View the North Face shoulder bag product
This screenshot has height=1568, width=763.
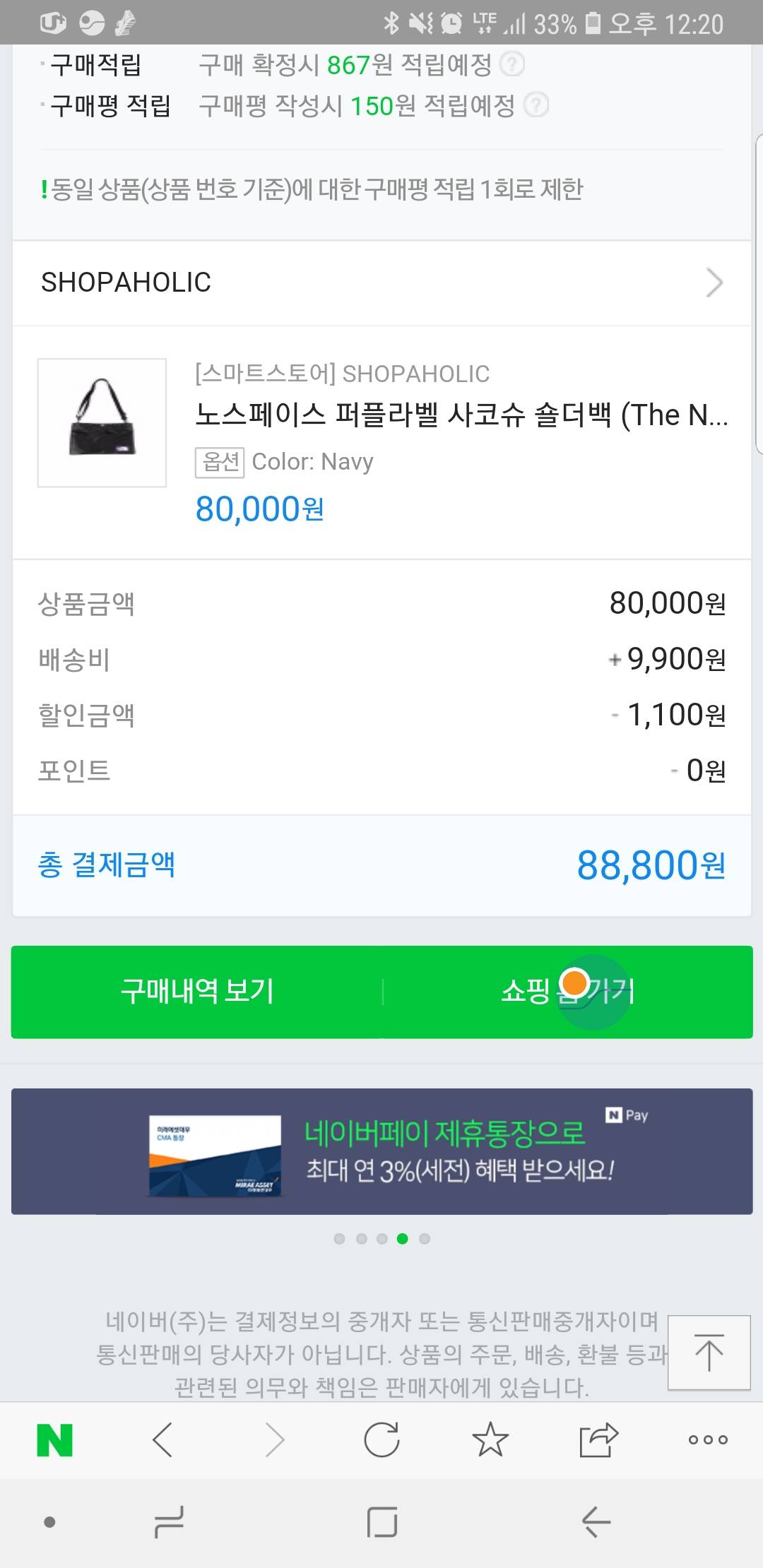tap(461, 415)
